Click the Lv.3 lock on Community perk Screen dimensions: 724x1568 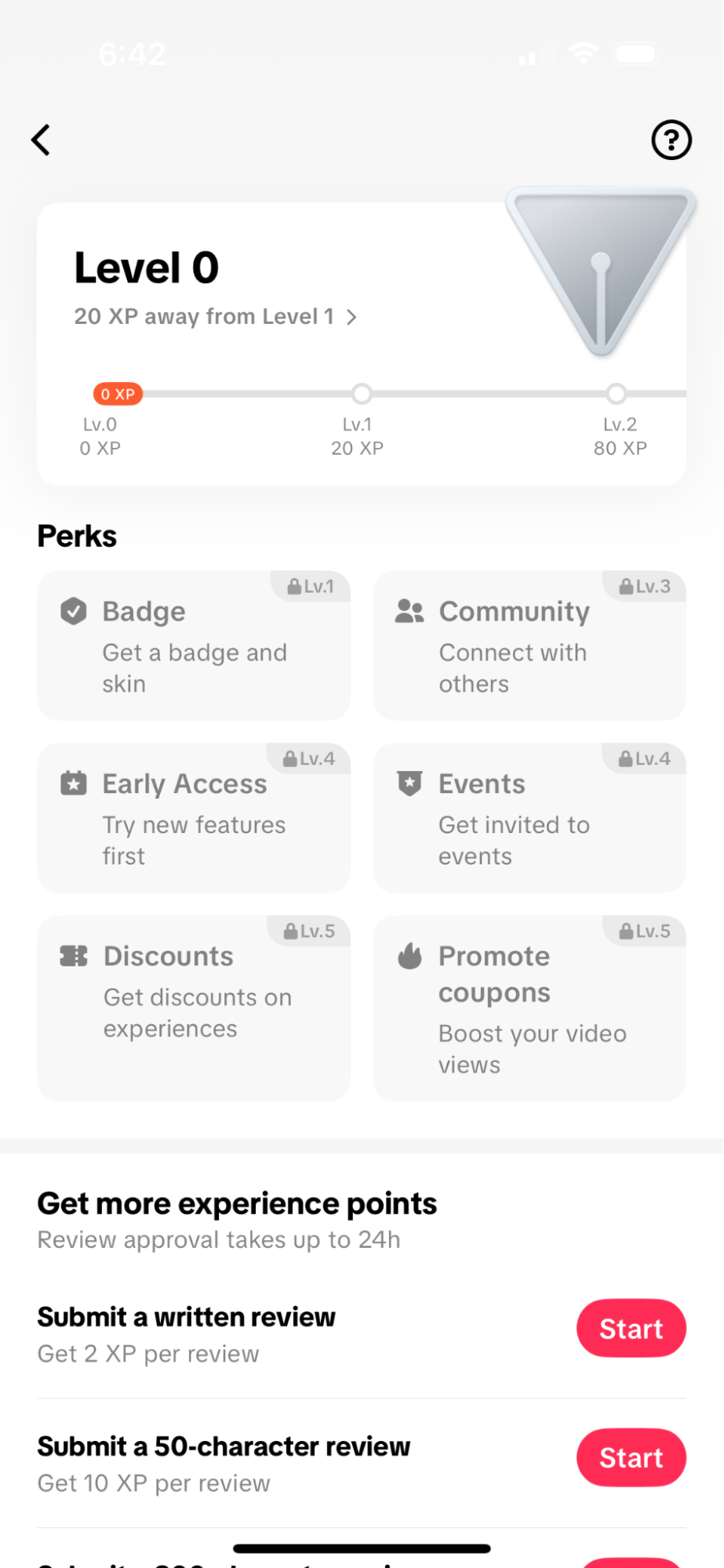tap(647, 586)
